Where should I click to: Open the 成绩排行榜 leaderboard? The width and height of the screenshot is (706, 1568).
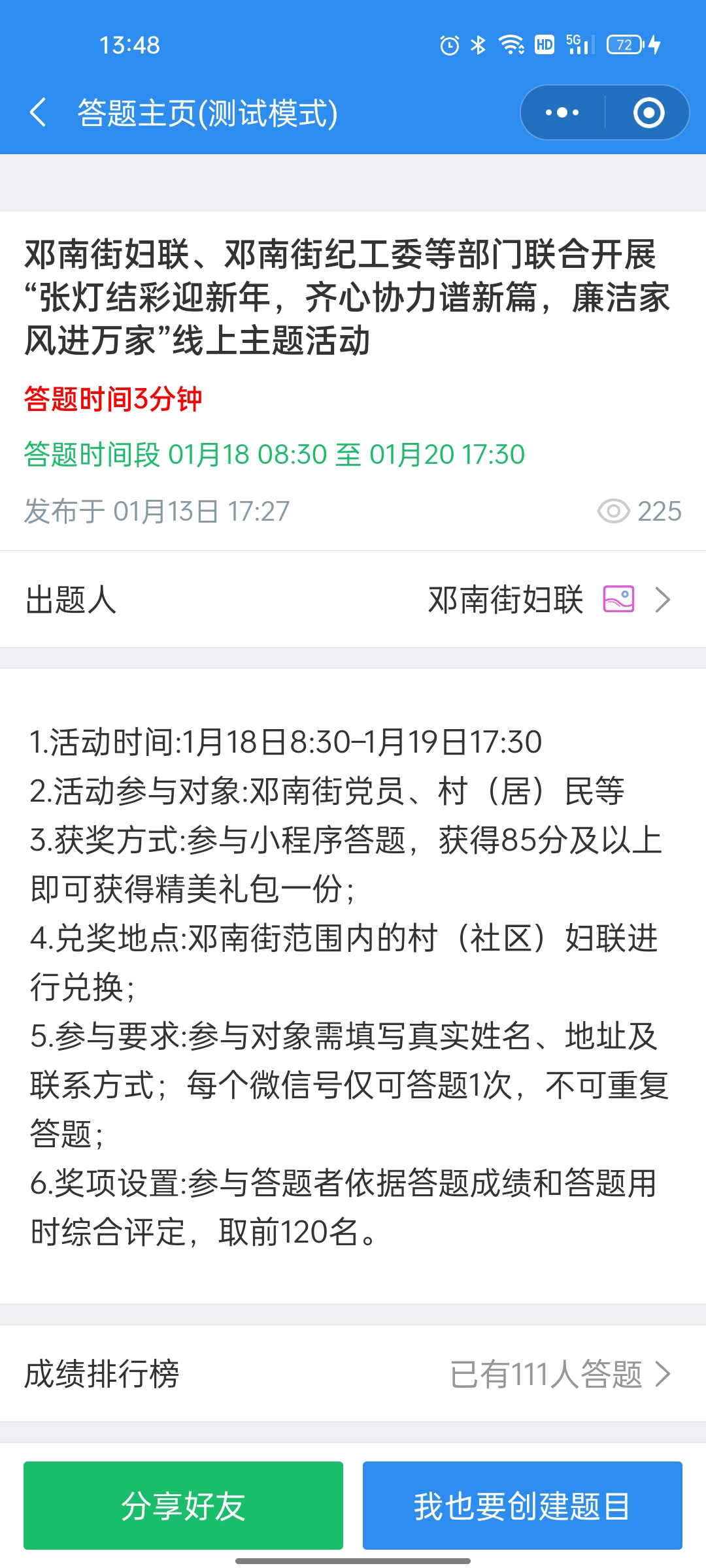[x=353, y=1373]
